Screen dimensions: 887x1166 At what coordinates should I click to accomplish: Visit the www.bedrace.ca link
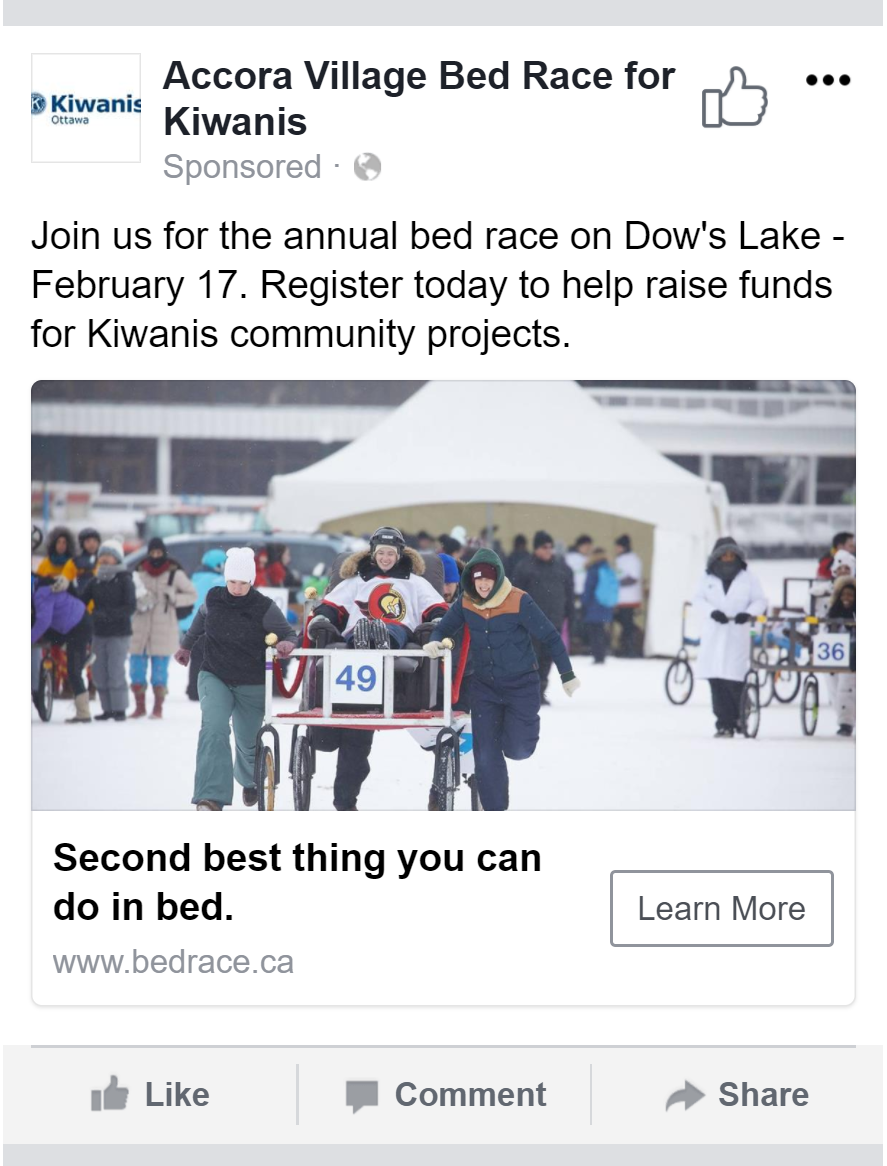point(173,962)
